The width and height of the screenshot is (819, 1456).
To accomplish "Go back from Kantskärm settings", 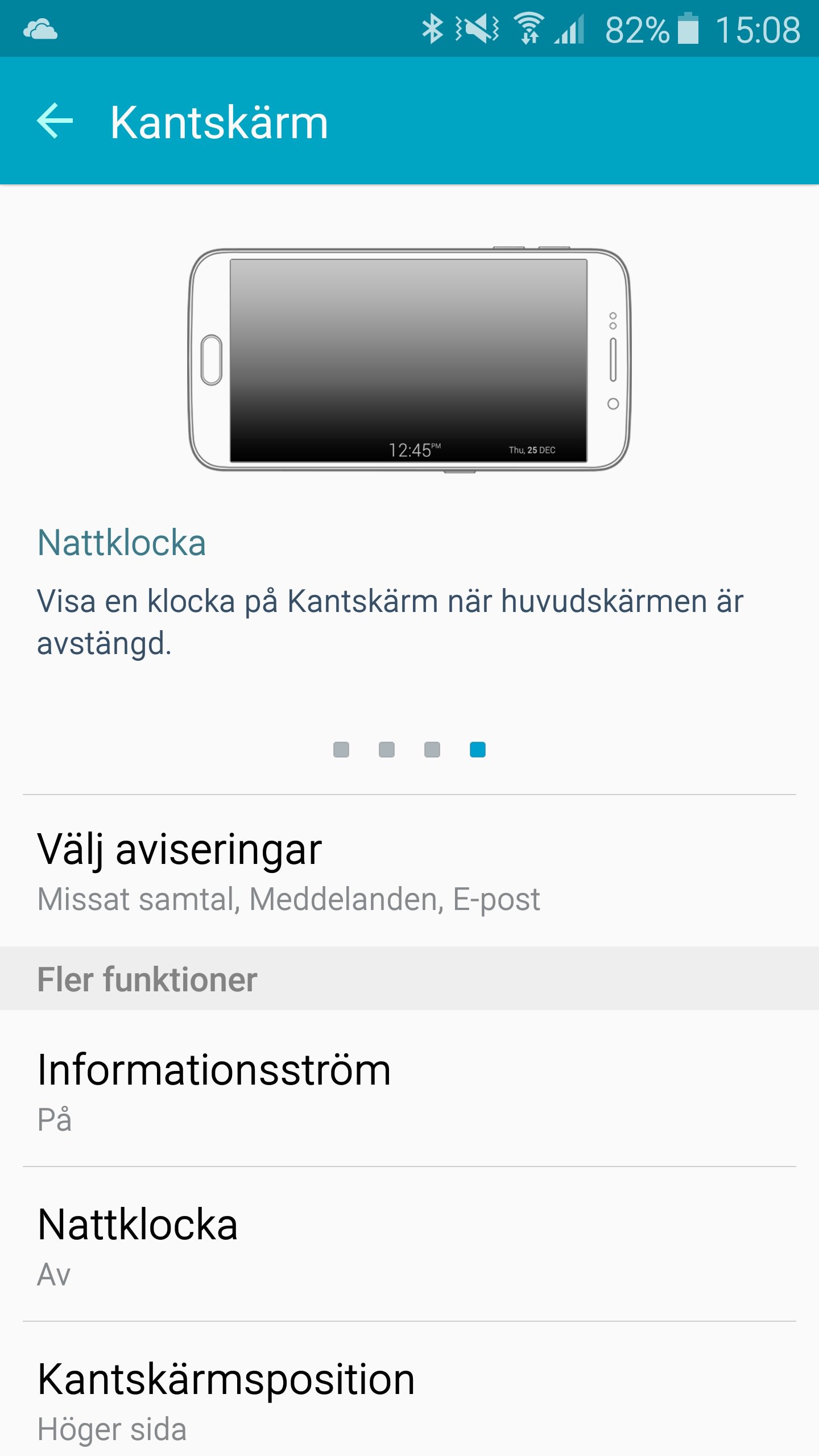I will point(55,121).
